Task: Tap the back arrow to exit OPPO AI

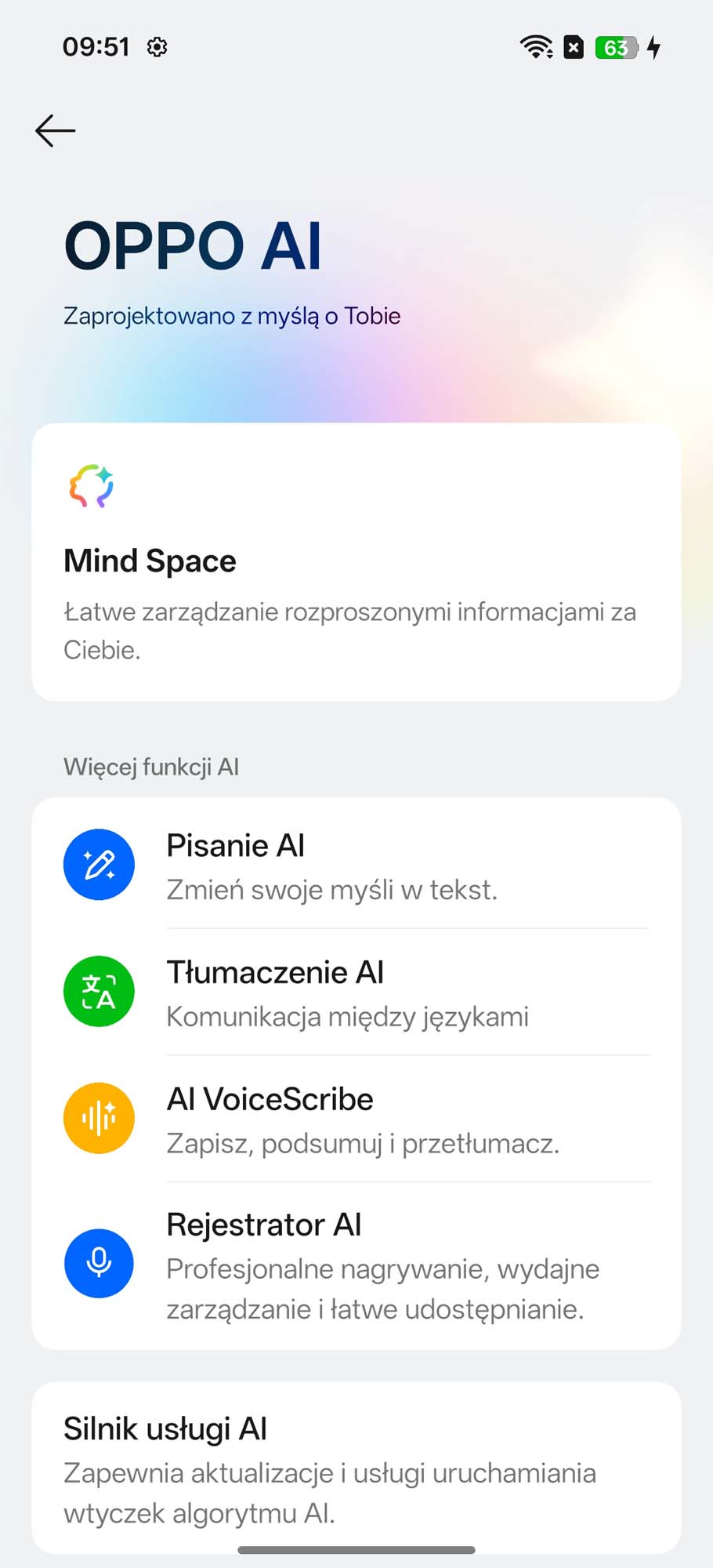Action: tap(54, 130)
